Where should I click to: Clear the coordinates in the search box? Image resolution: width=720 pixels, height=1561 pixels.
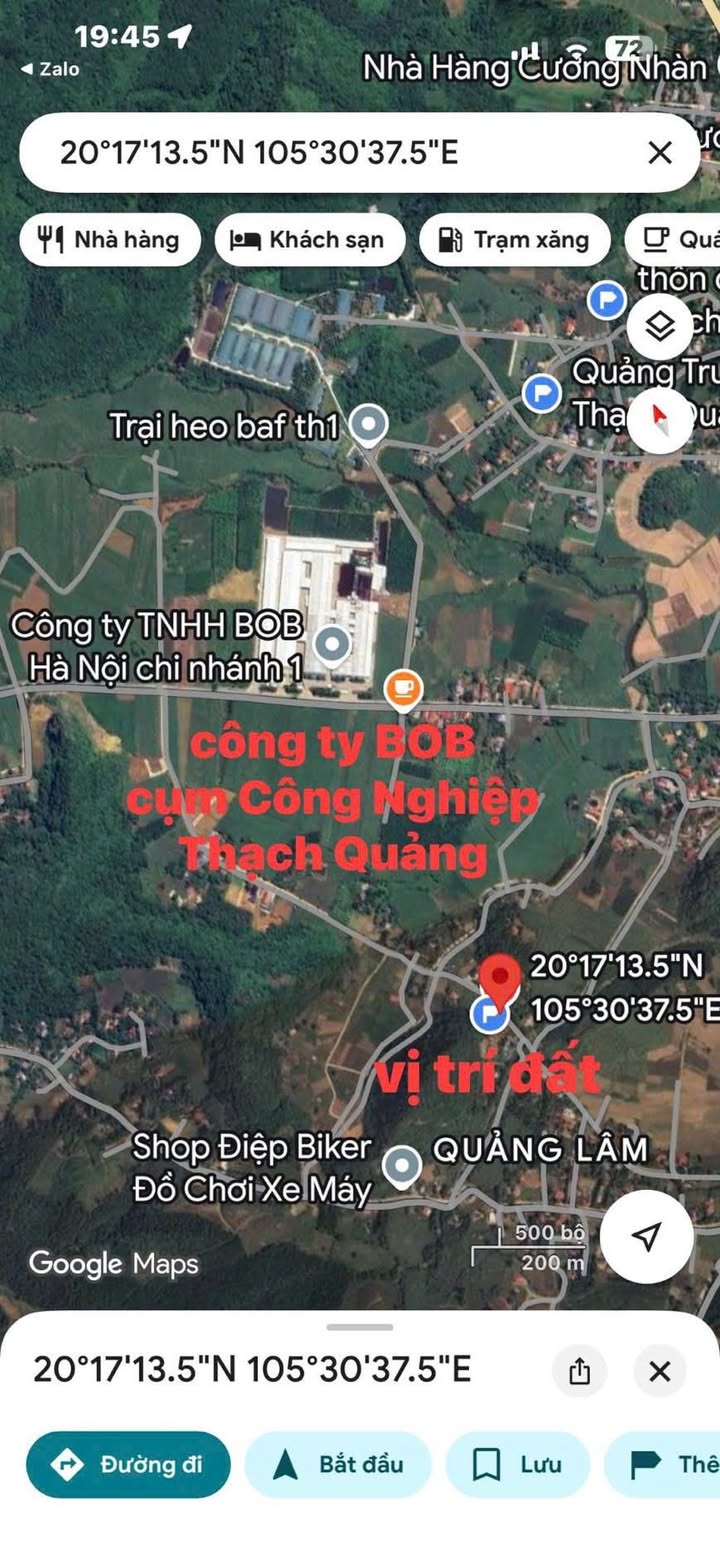point(660,153)
